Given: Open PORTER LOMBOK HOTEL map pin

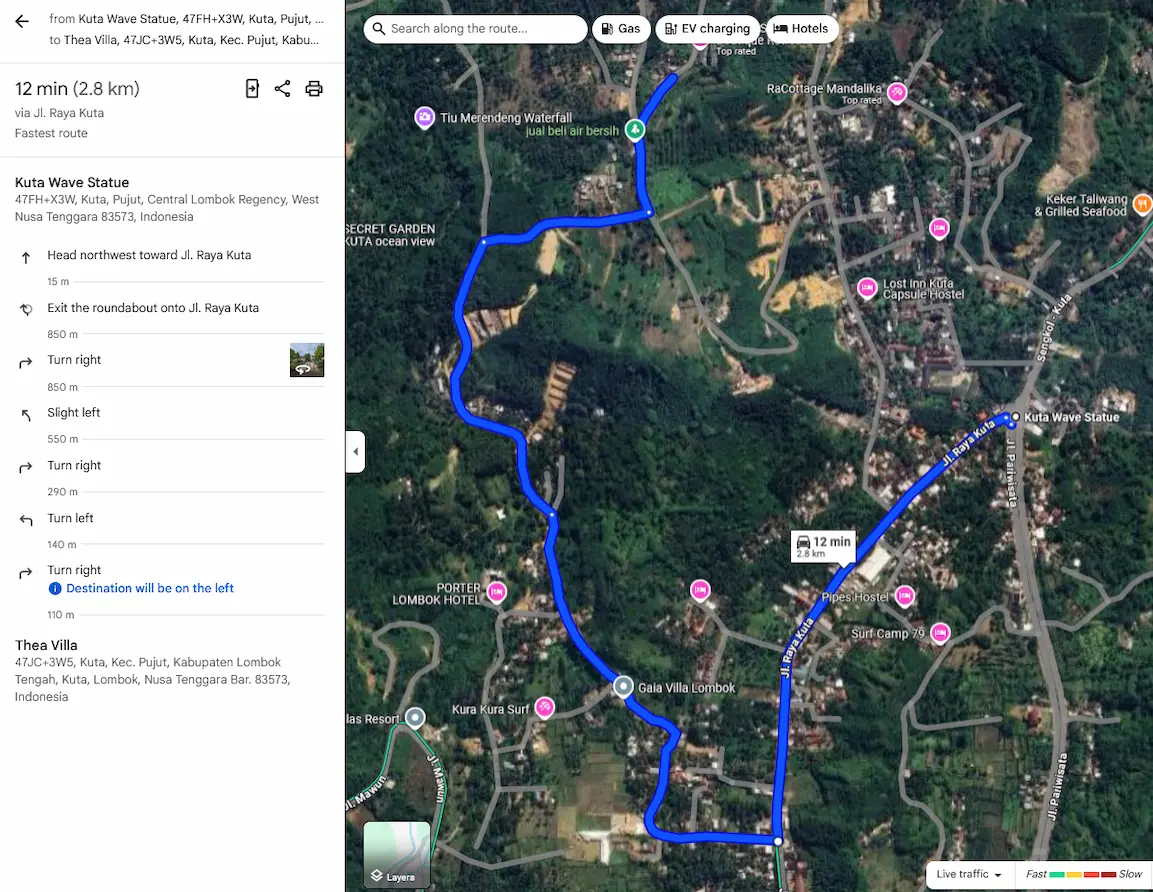Looking at the screenshot, I should point(497,594).
